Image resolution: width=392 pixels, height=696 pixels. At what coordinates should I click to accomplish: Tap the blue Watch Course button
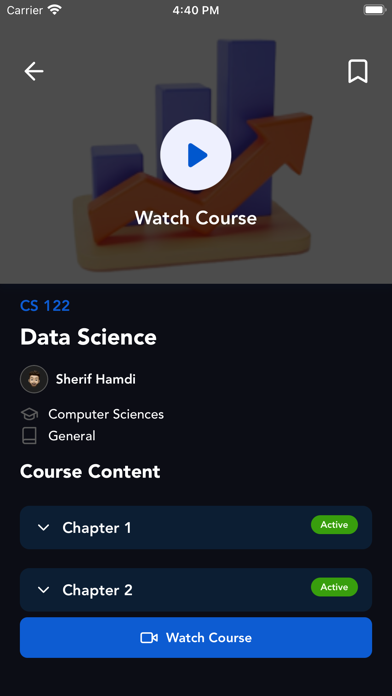pyautogui.click(x=196, y=637)
